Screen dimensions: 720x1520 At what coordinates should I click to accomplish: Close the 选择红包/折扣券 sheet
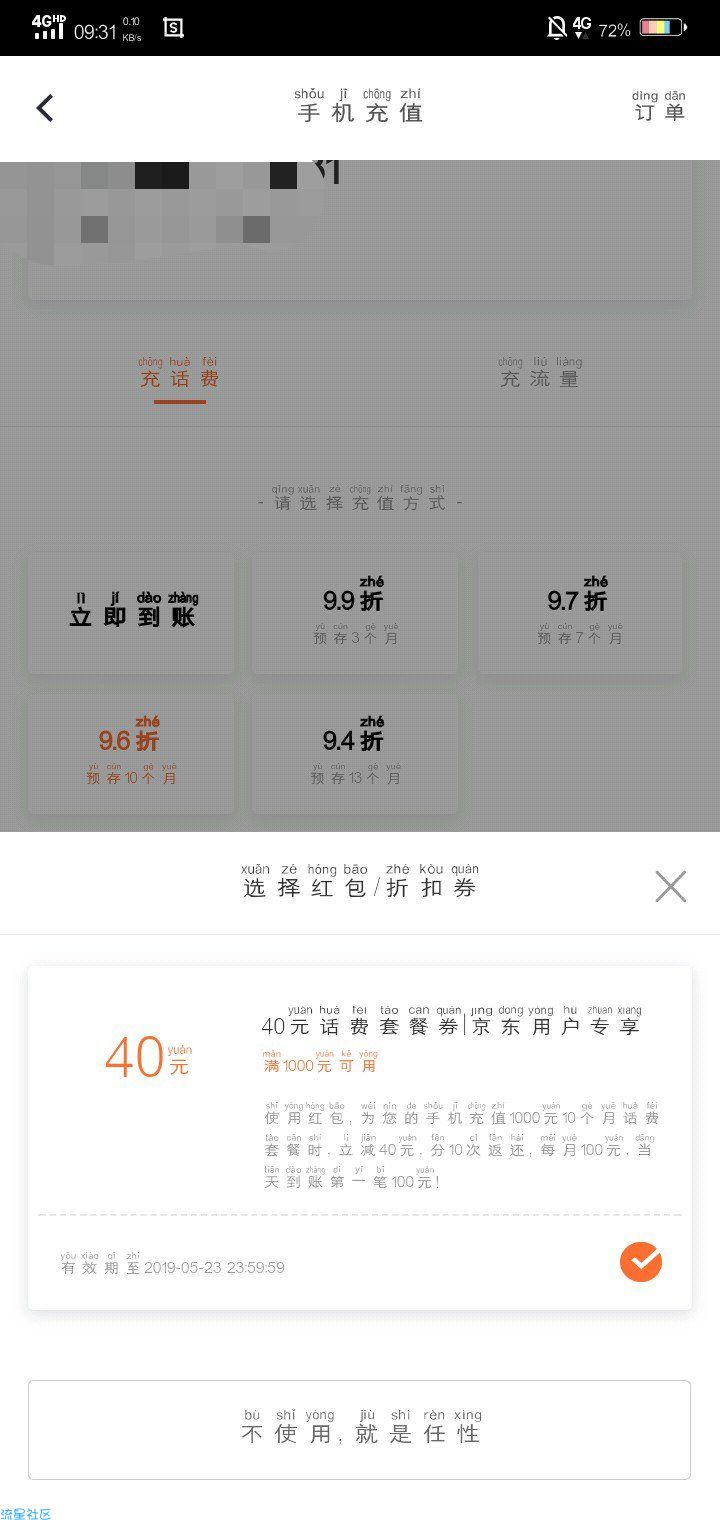coord(670,886)
